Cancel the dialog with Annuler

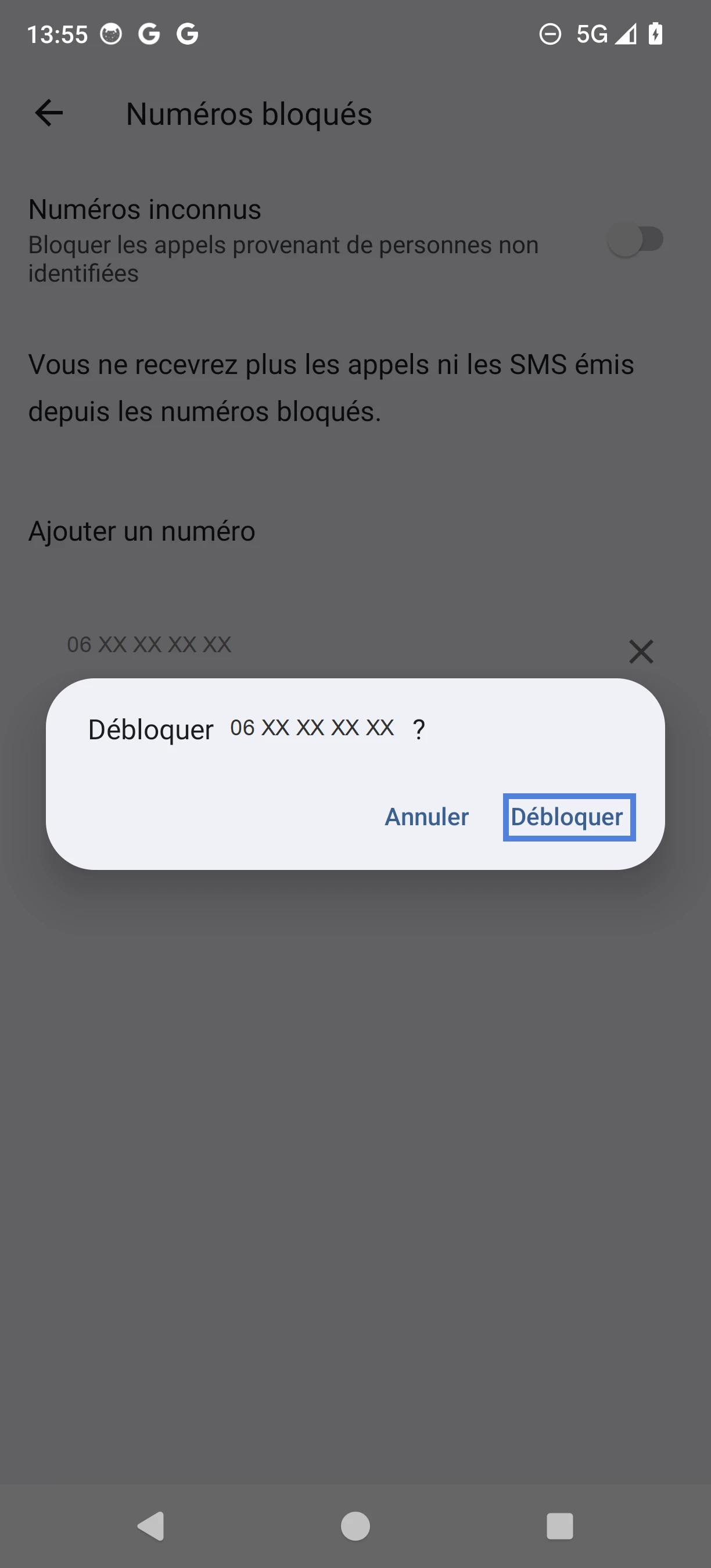pos(426,817)
